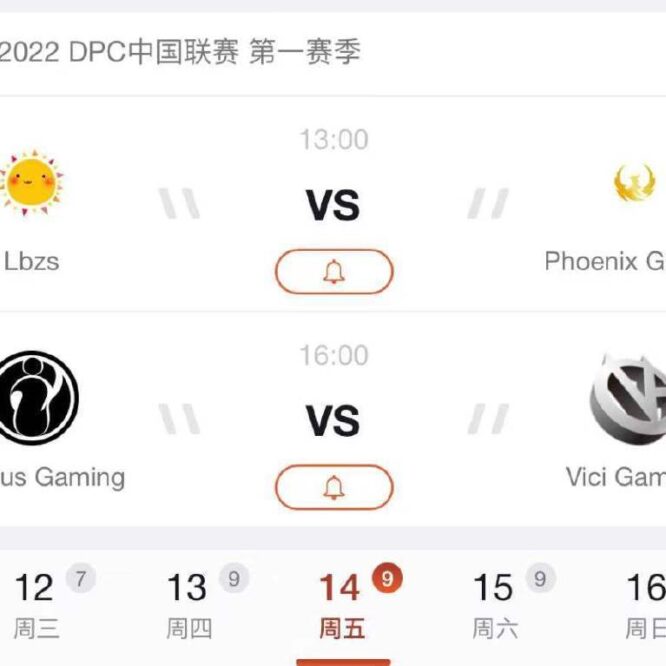666x666 pixels.
Task: Select date 13 周四
Action: click(x=189, y=605)
